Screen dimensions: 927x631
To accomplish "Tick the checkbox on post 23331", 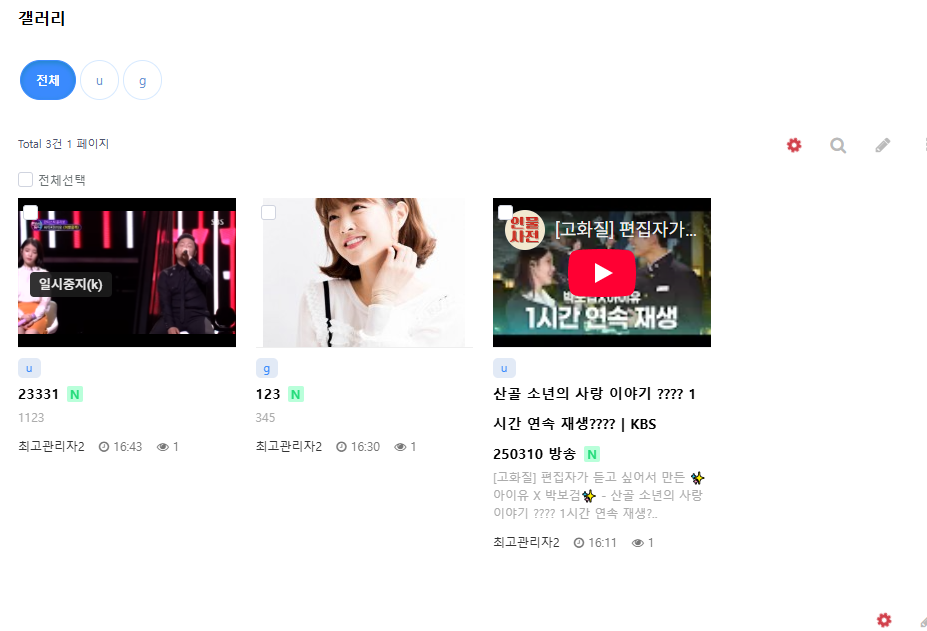I will [31, 212].
